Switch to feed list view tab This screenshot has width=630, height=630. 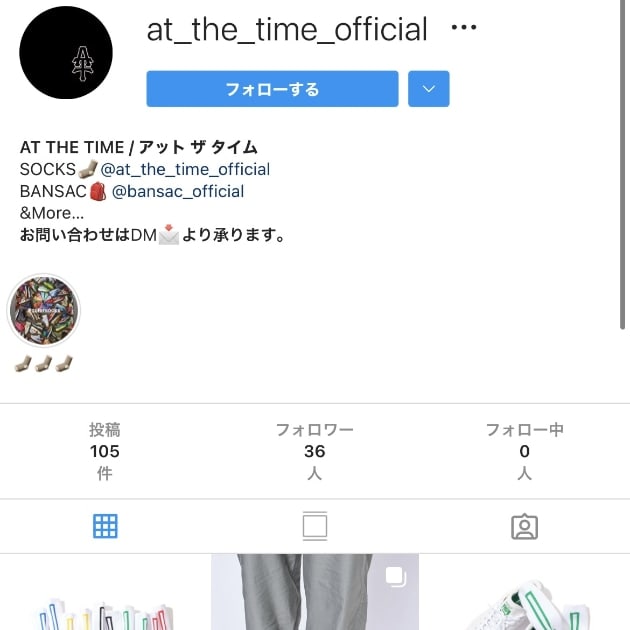tap(314, 526)
